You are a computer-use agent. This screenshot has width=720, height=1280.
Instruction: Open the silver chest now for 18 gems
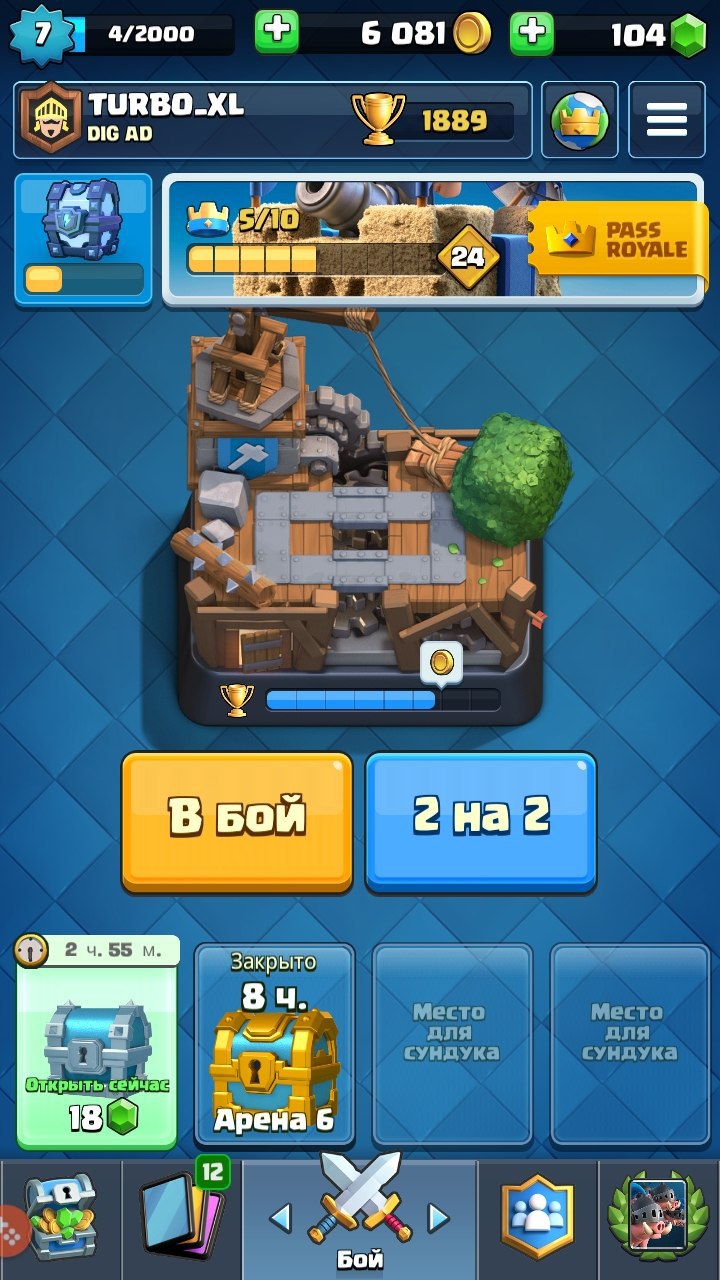[x=97, y=1045]
